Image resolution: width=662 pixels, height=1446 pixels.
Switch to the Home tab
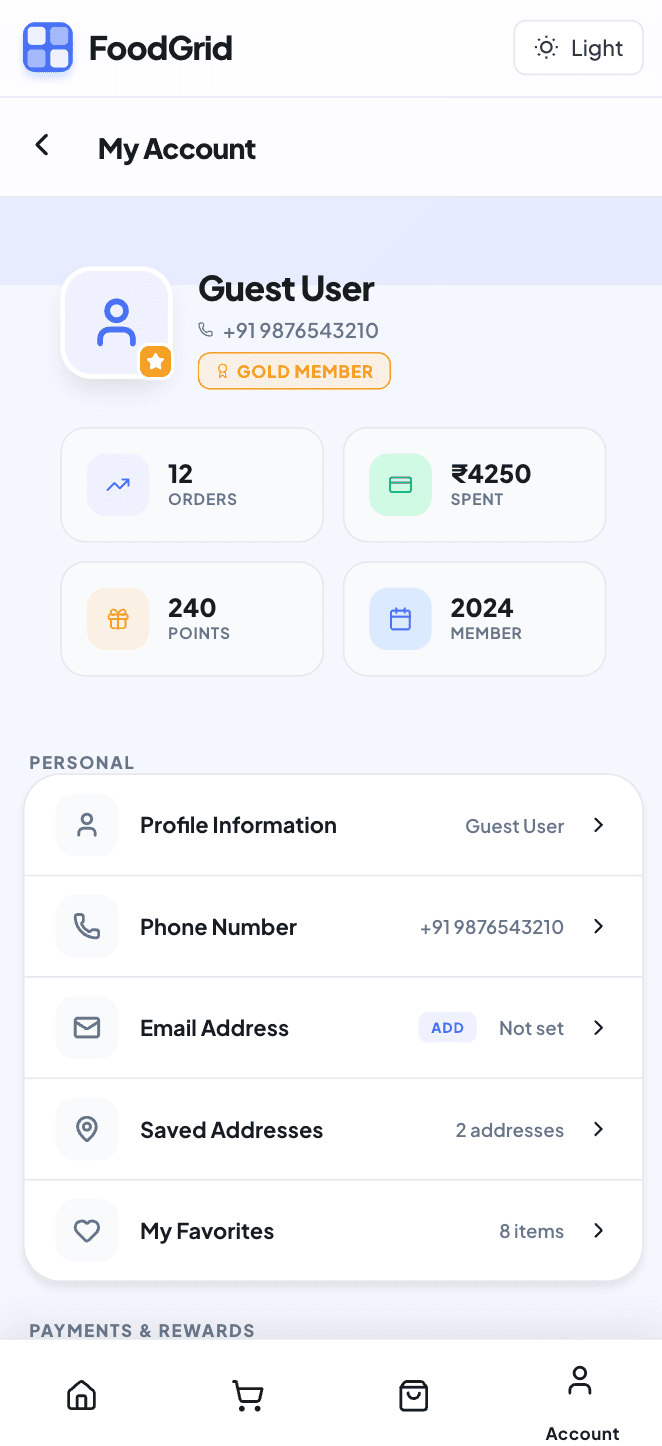81,1394
